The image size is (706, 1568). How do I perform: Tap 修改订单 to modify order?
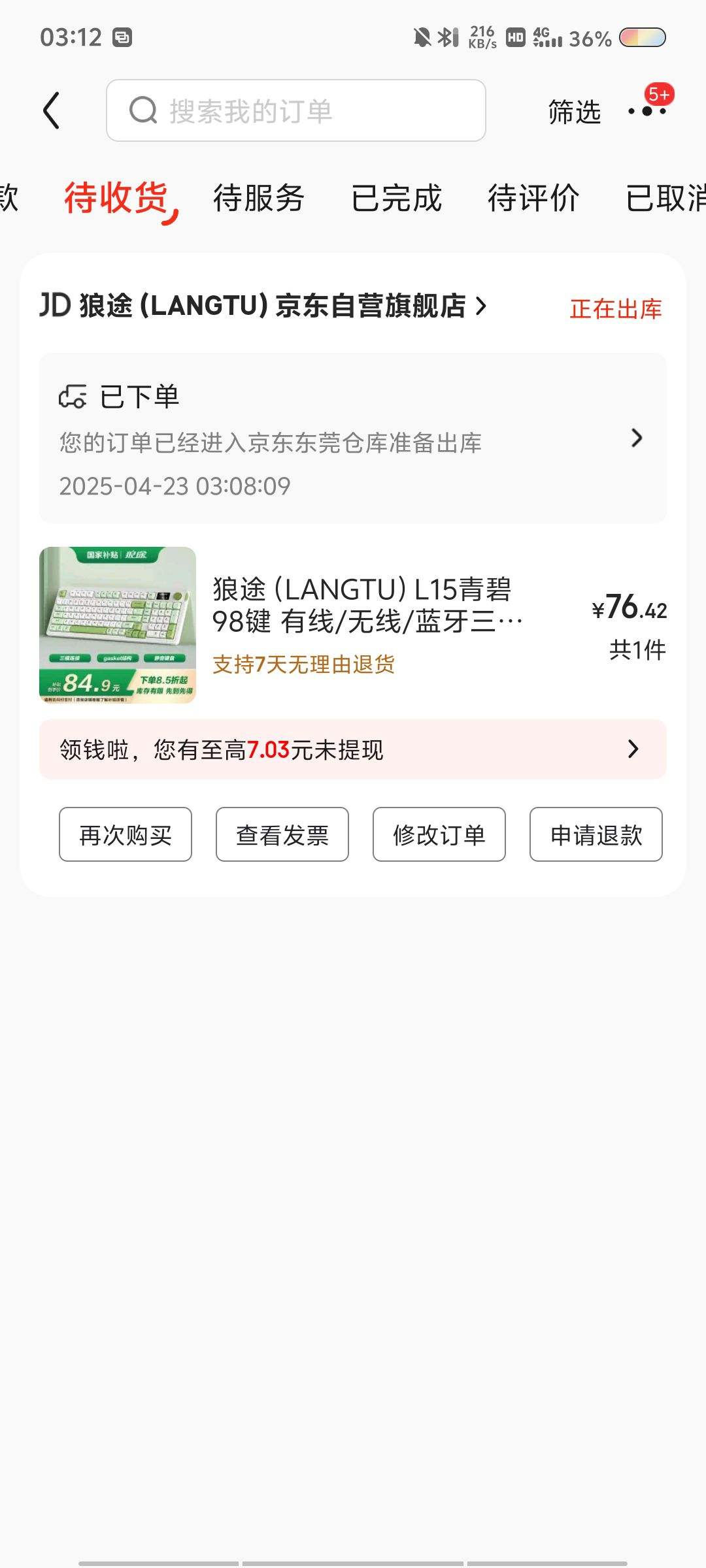(x=439, y=834)
